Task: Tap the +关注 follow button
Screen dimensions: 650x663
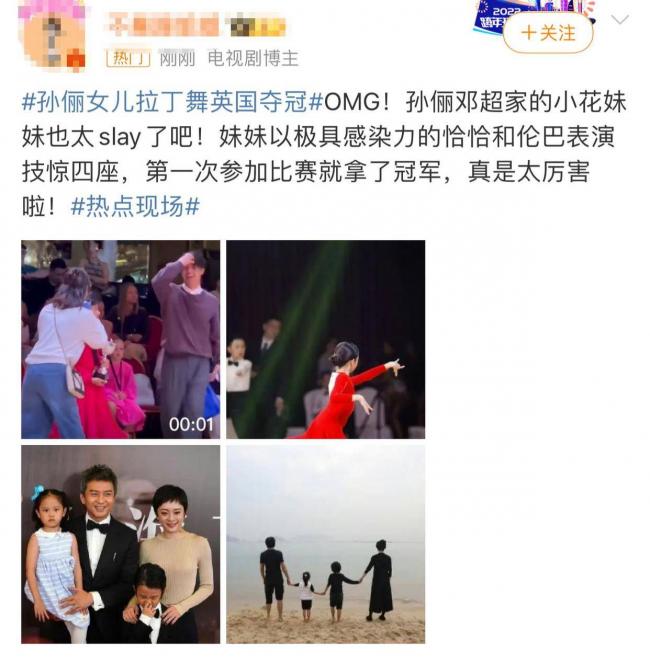Action: (x=548, y=33)
